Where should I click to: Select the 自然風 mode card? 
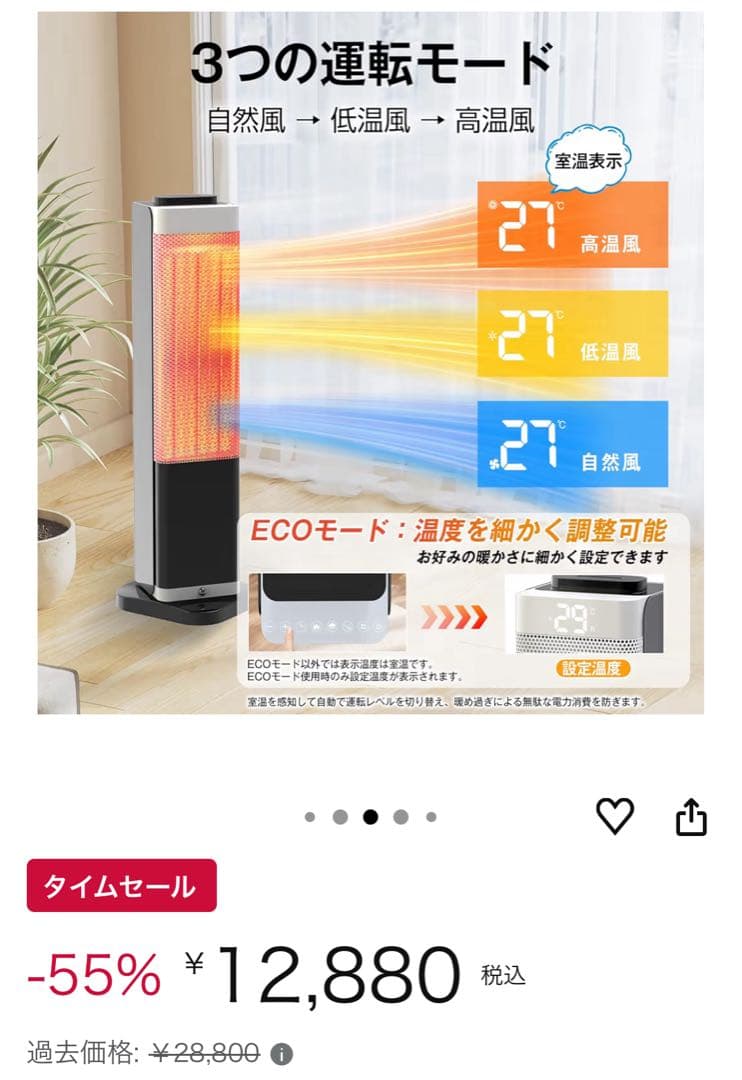[575, 441]
